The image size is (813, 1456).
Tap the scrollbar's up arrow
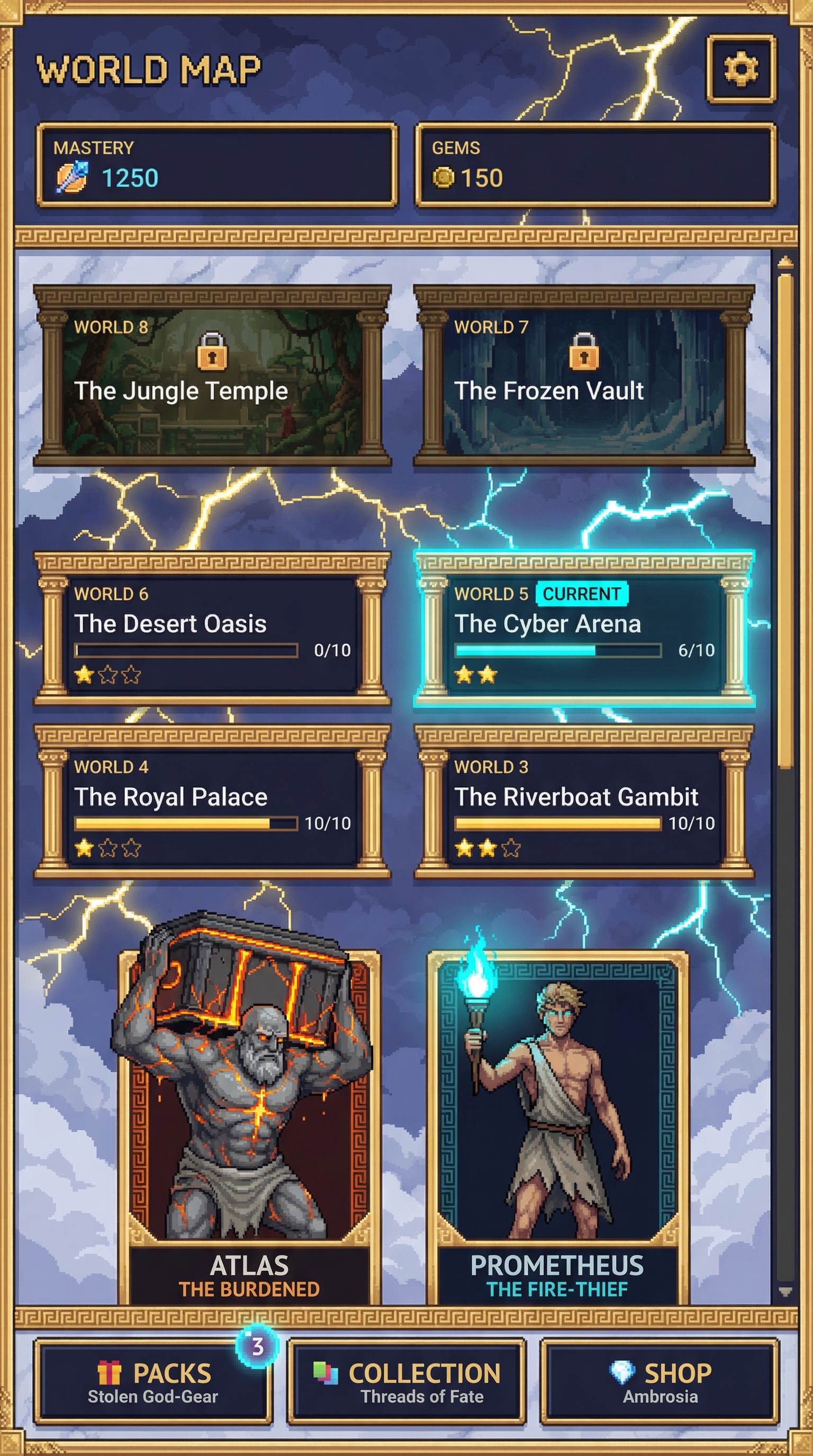coord(785,262)
